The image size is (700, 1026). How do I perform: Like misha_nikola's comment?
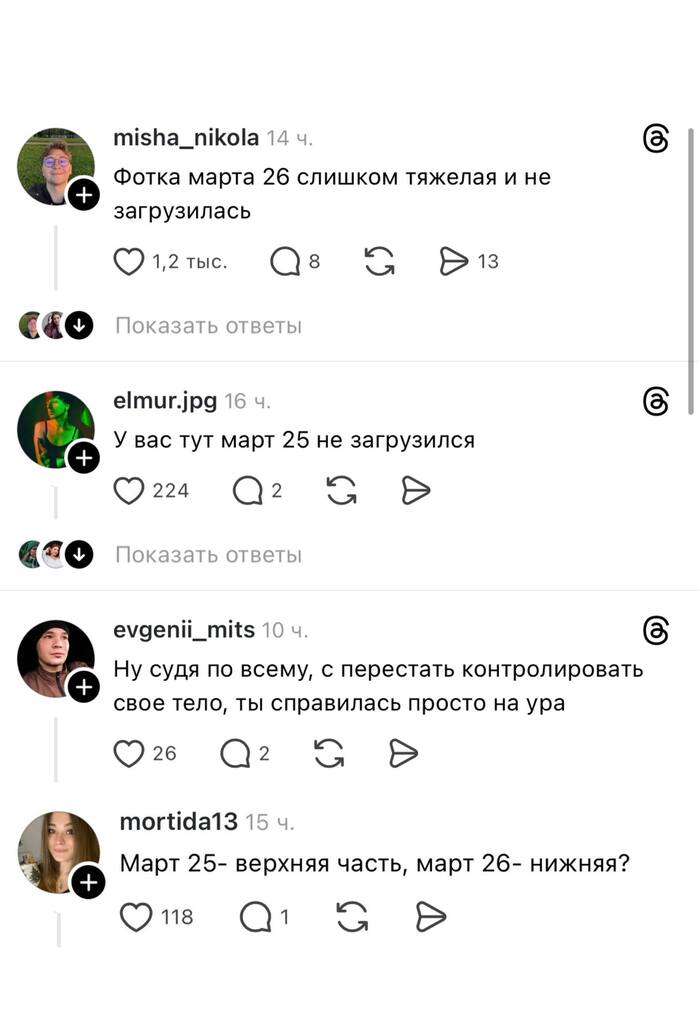tap(129, 262)
